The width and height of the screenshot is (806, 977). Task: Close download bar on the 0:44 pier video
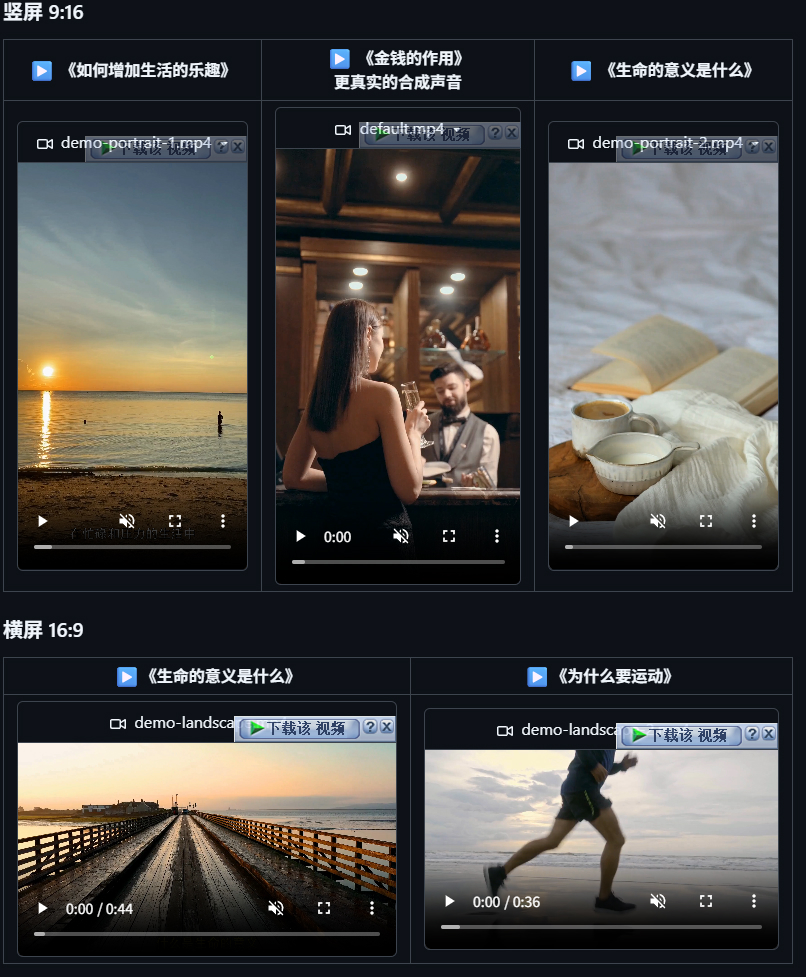coord(387,727)
